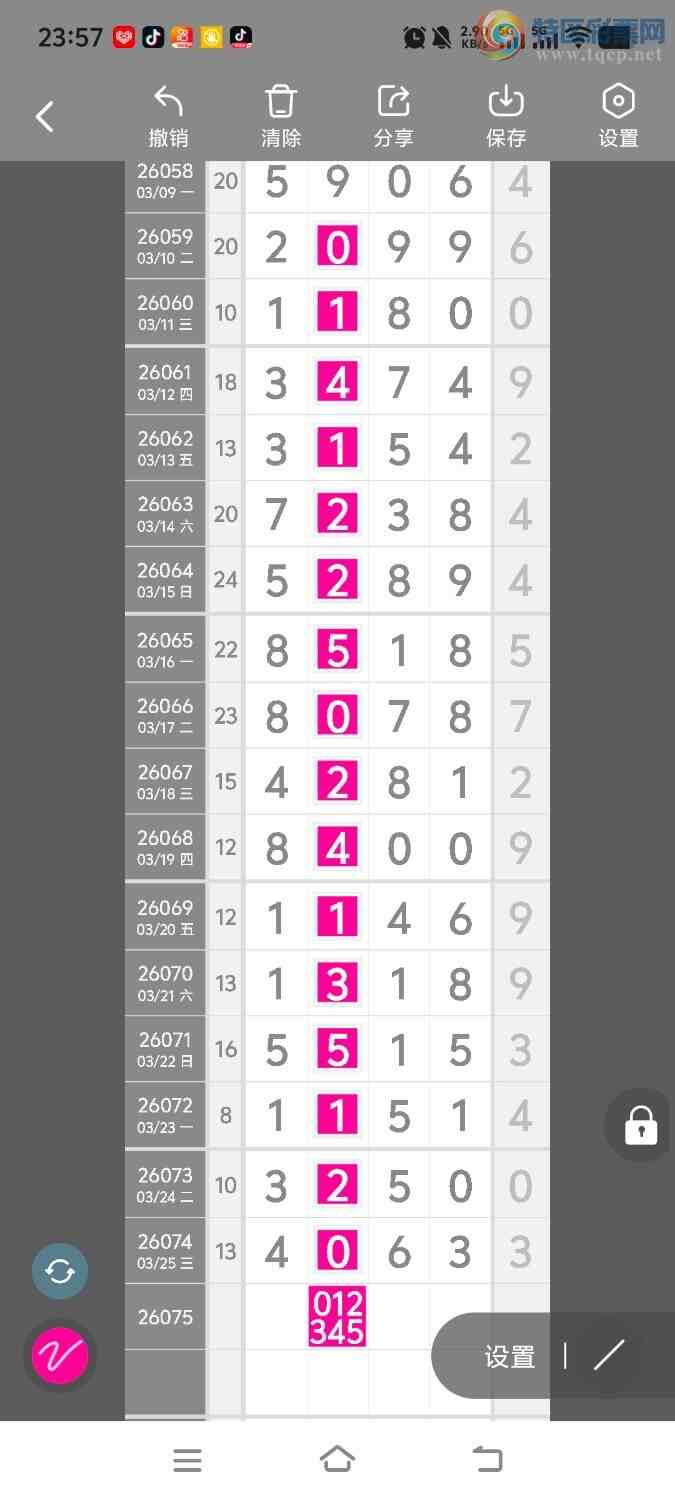This screenshot has height=1500, width=675.
Task: Open drawing 设置 in the bottom pill
Action: [510, 1356]
